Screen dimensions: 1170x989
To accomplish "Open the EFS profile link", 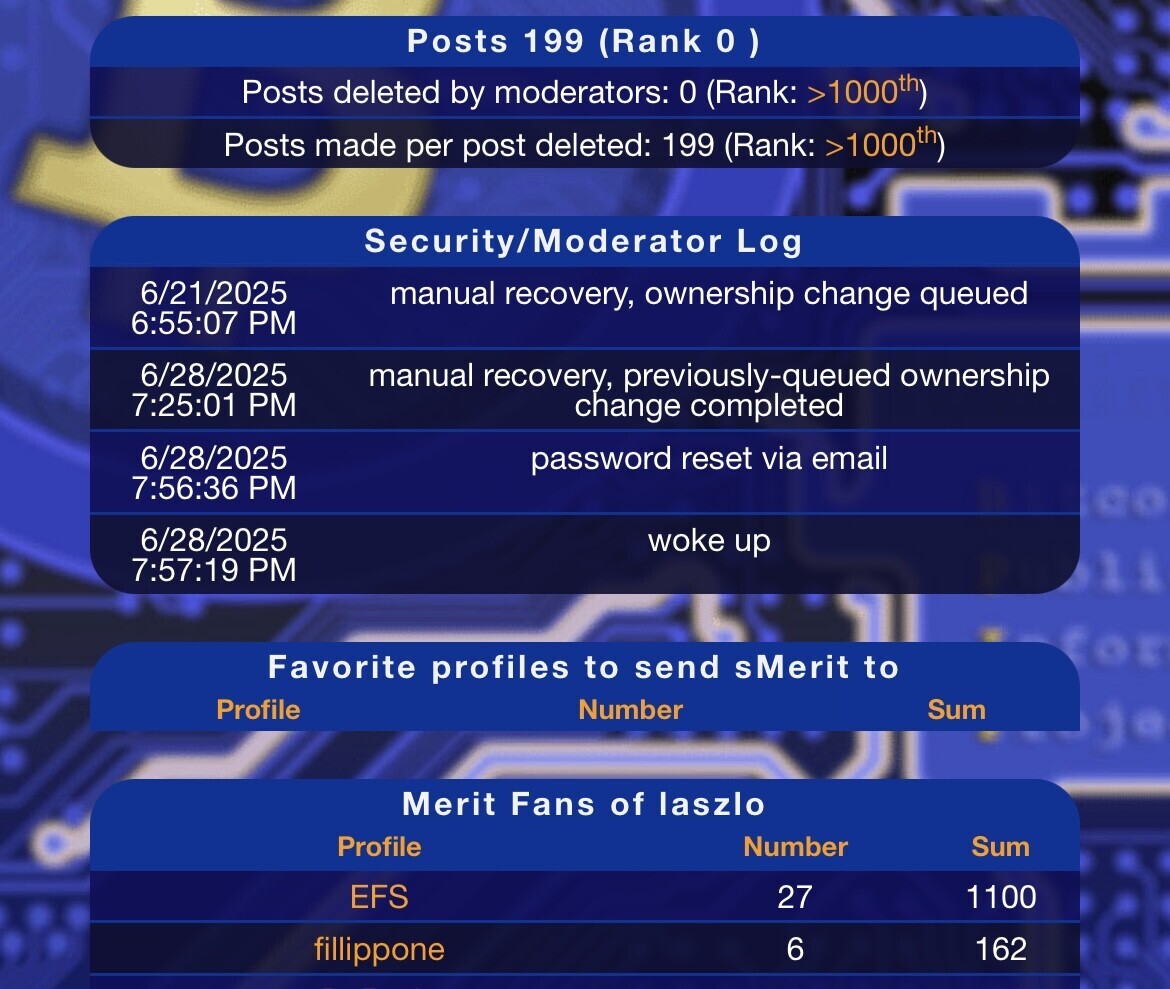I will click(379, 897).
